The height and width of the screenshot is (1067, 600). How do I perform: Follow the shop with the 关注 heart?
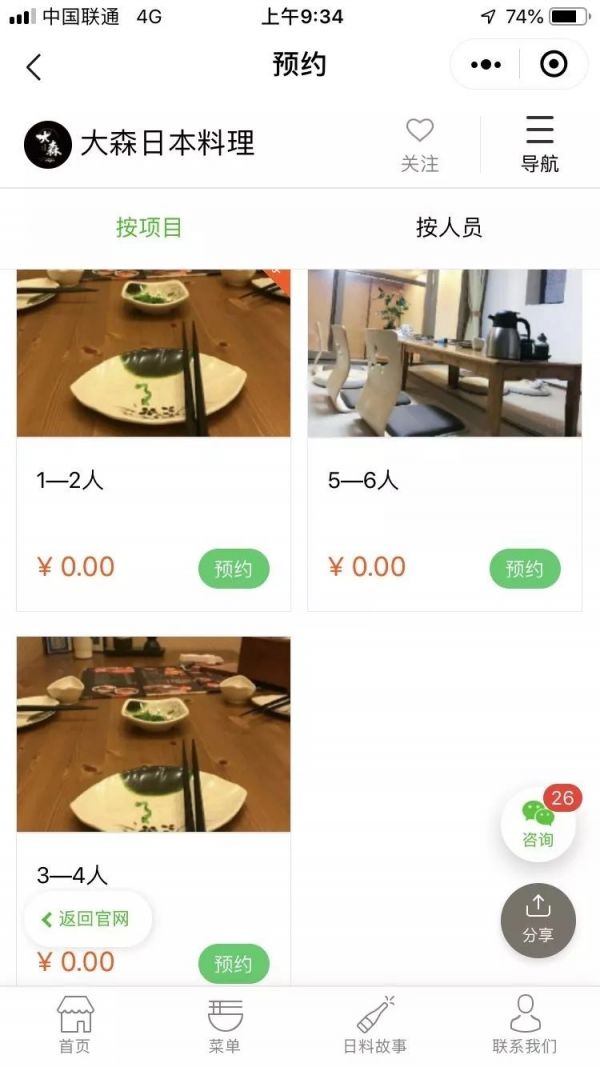(x=420, y=144)
